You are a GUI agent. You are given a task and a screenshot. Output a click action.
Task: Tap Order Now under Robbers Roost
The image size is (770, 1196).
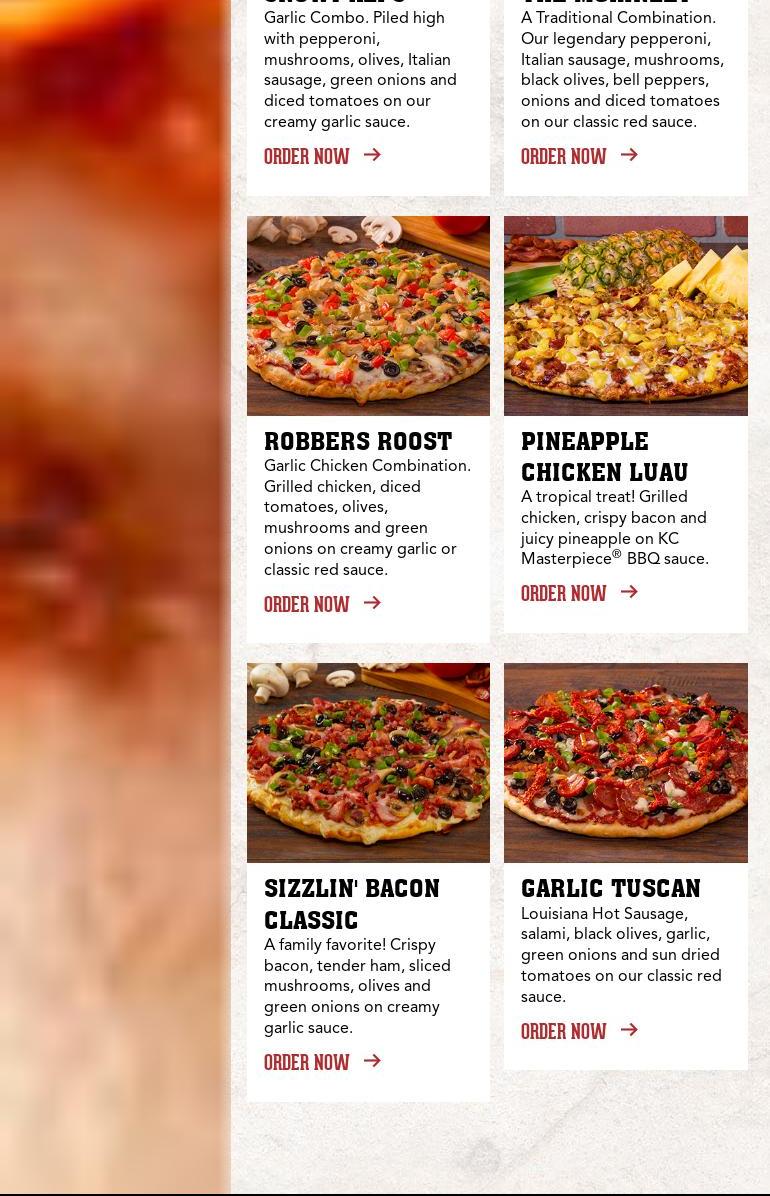tap(321, 605)
